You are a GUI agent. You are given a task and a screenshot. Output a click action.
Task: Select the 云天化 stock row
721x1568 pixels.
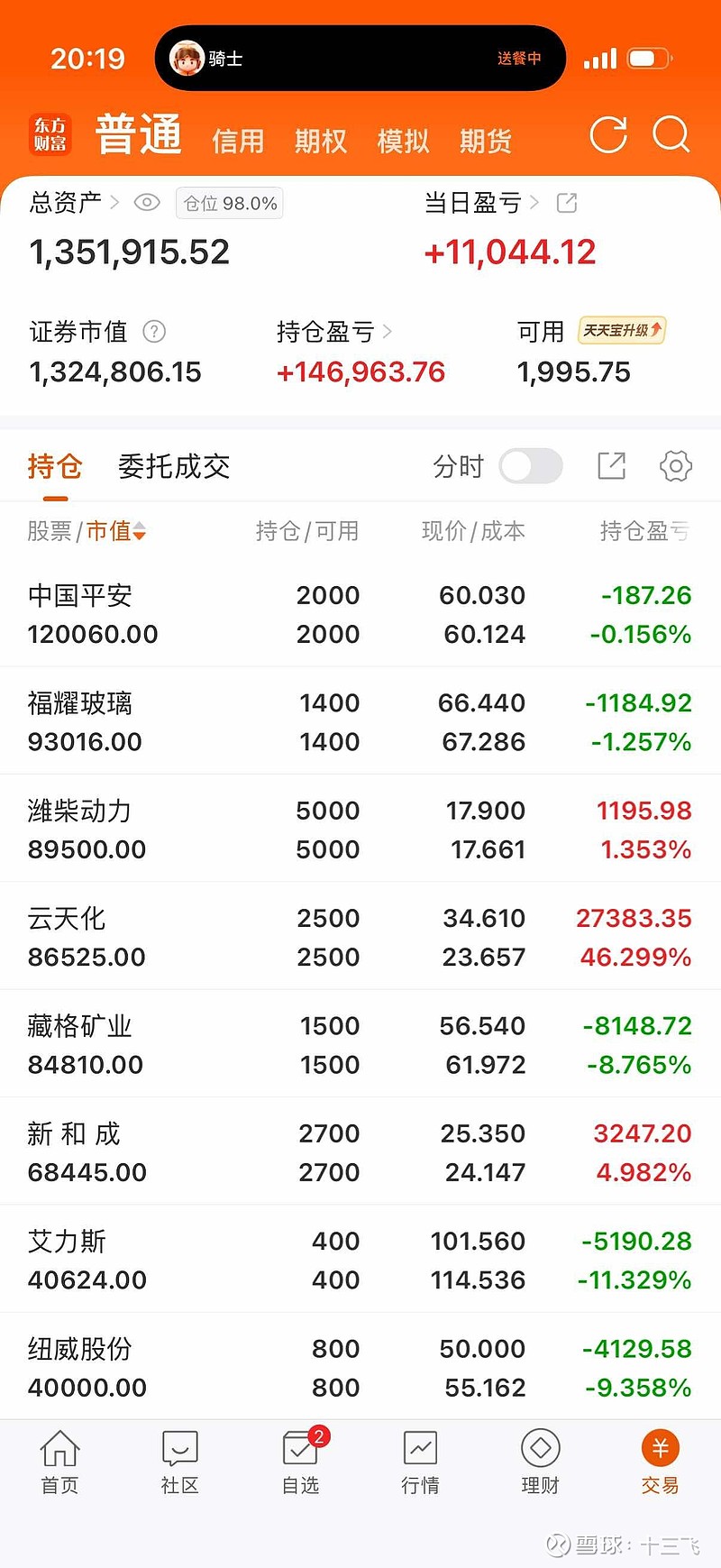(x=360, y=935)
